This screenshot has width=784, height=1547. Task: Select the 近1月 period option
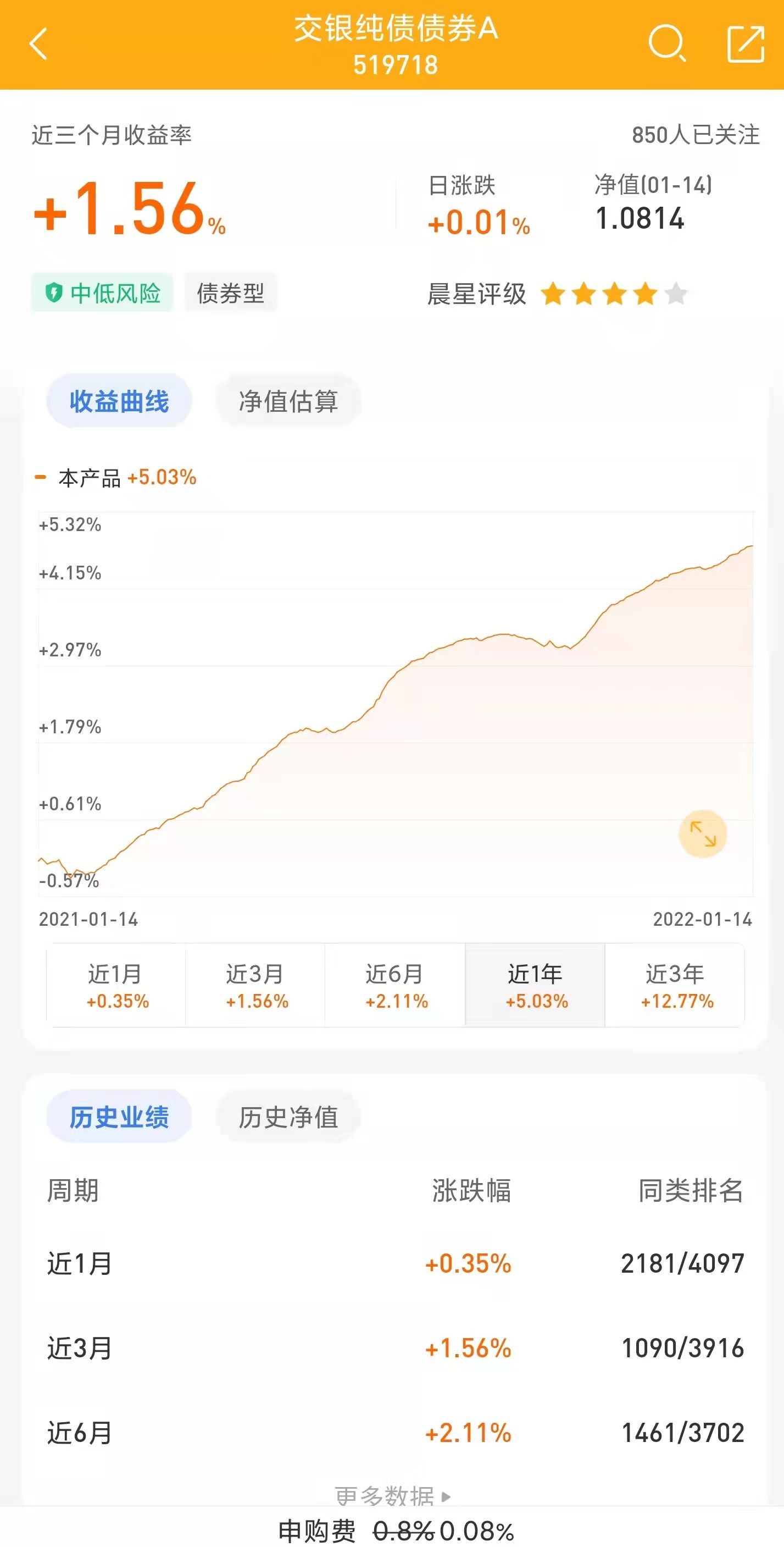tap(117, 985)
